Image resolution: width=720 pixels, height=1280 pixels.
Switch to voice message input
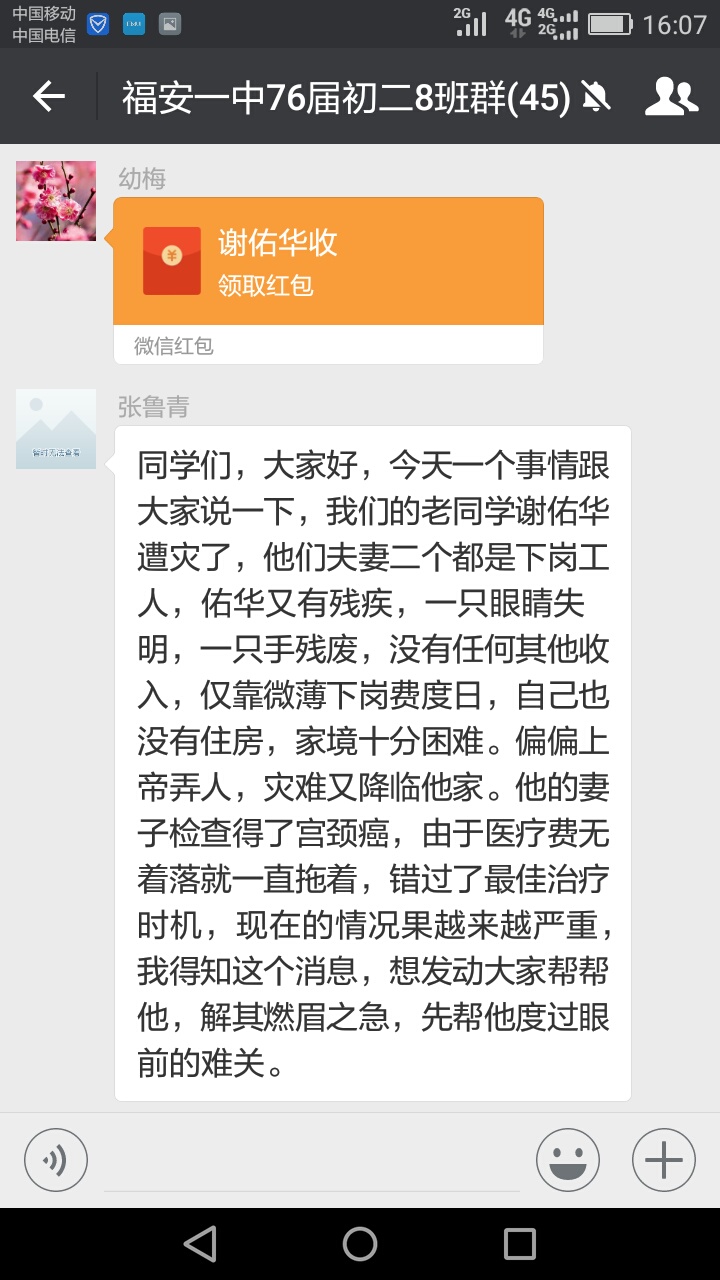[x=56, y=1160]
